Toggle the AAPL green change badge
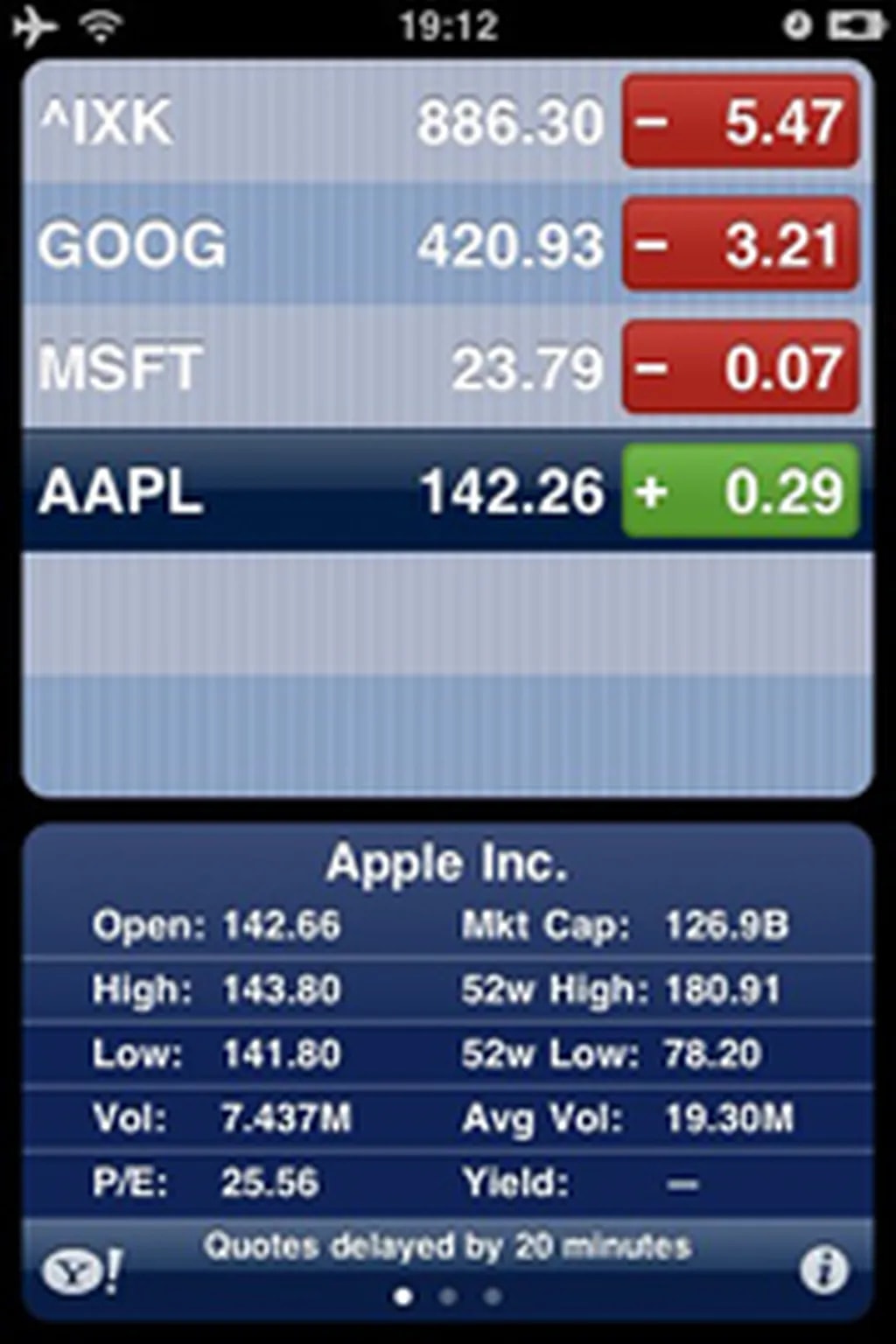This screenshot has width=896, height=1344. click(x=740, y=491)
